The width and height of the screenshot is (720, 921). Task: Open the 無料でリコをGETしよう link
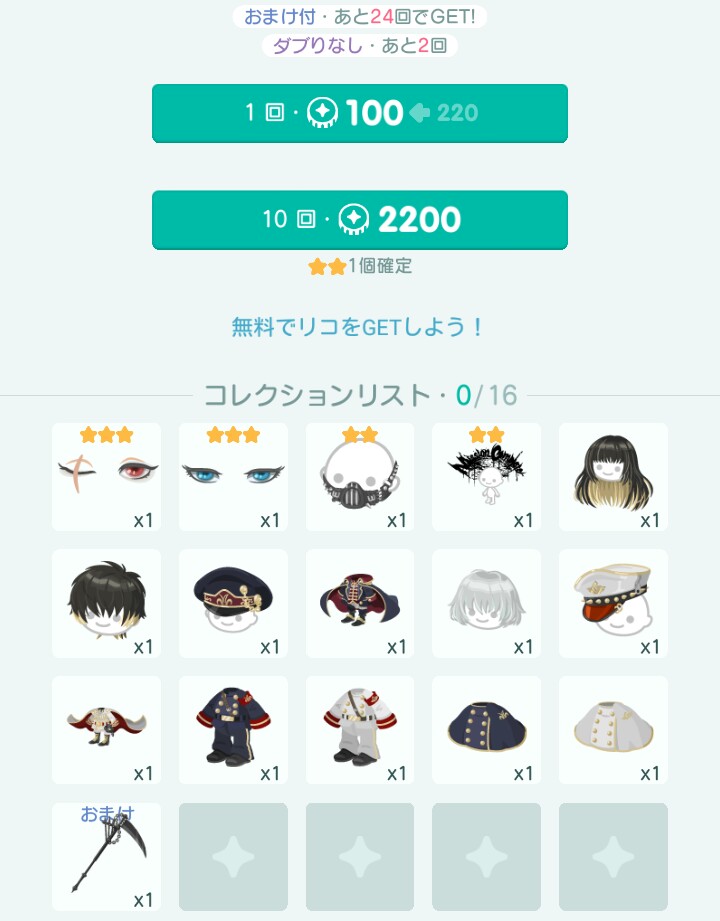(x=358, y=327)
